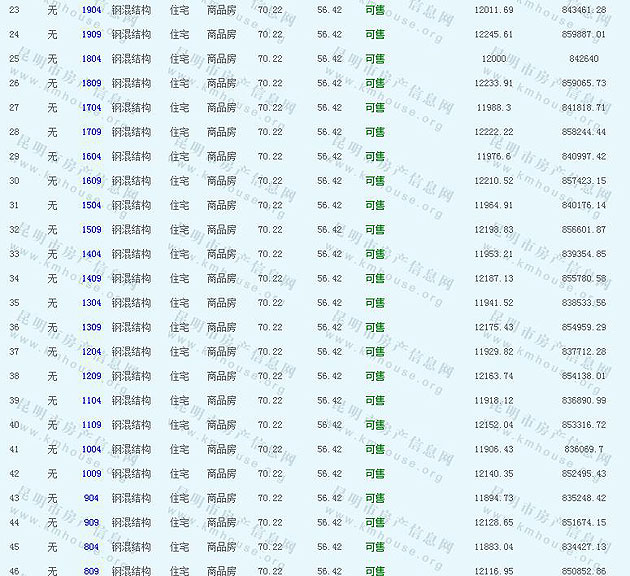Image resolution: width=630 pixels, height=576 pixels.
Task: Open details of room 1509
Action: [x=91, y=230]
